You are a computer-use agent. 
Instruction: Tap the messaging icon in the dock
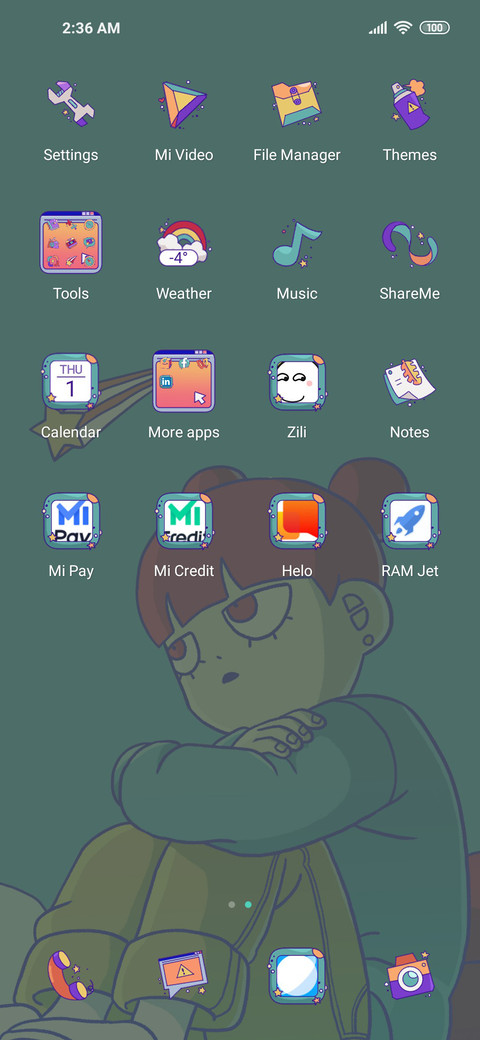pos(184,975)
